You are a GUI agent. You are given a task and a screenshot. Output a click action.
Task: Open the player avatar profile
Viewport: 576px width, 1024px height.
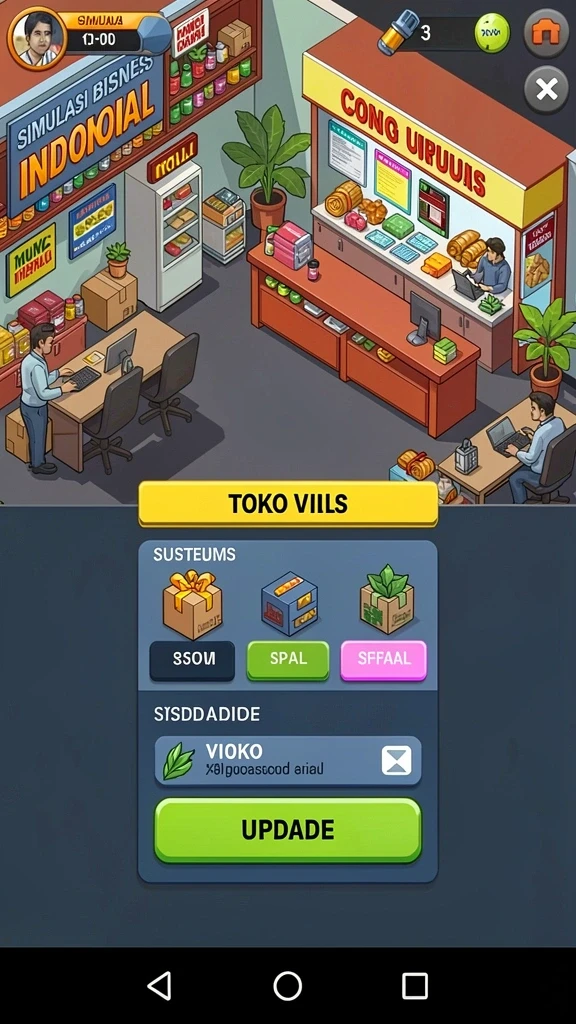coord(36,37)
